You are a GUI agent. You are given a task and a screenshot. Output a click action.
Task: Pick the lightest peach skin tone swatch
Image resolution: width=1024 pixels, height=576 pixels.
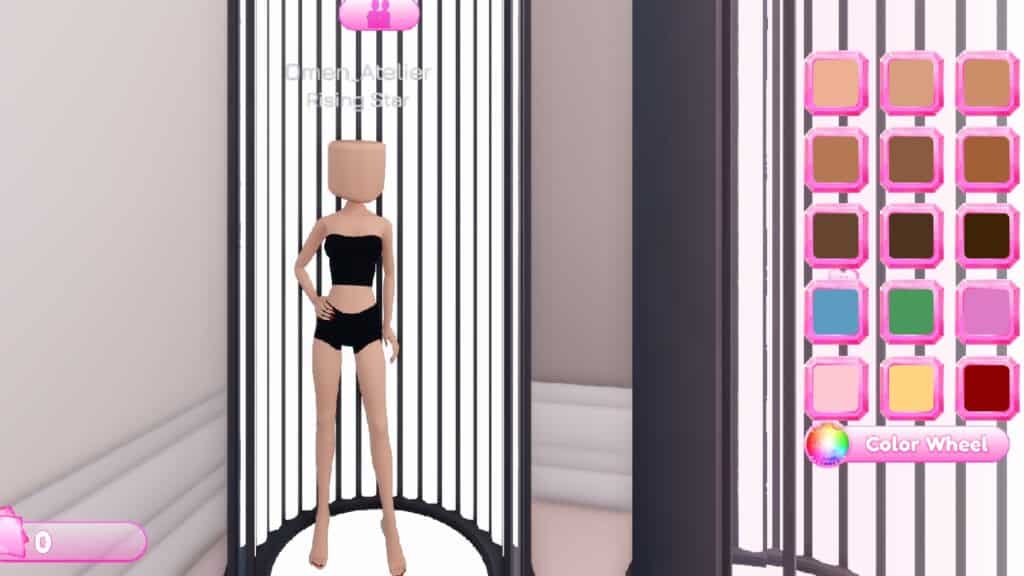point(836,83)
